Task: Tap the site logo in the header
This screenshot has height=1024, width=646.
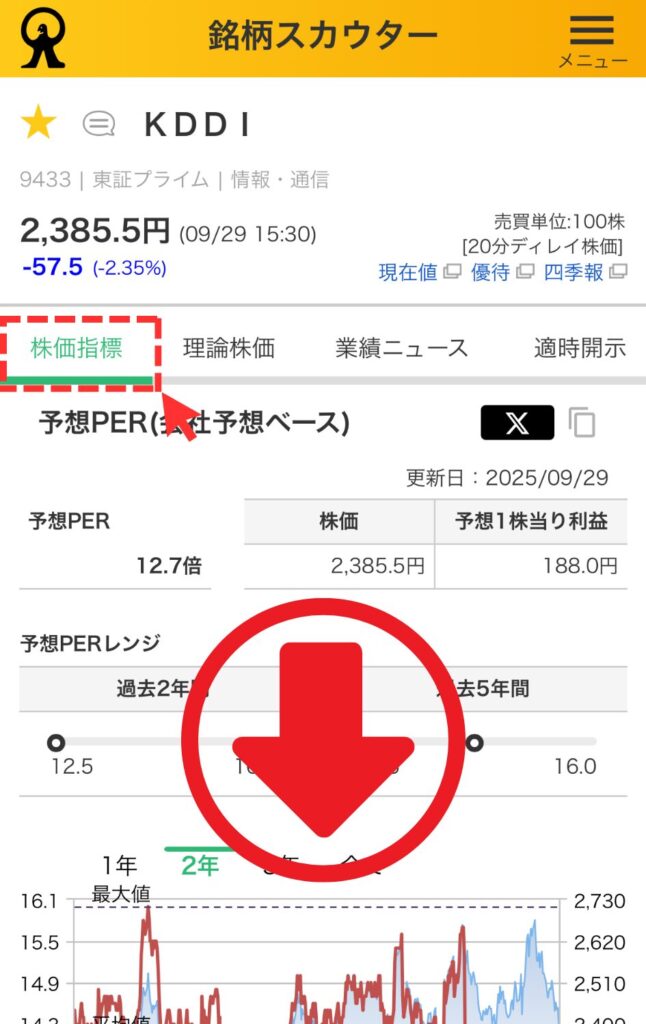Action: (43, 39)
